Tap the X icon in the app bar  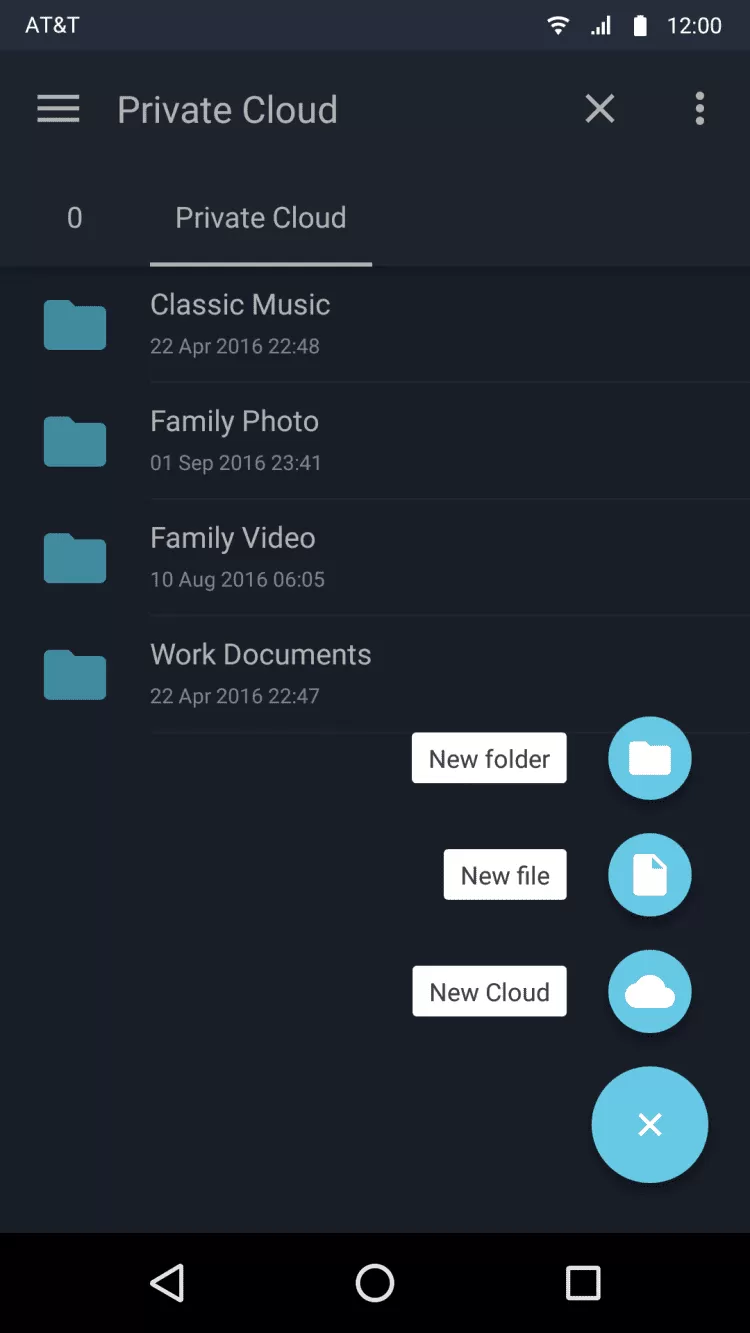point(600,109)
